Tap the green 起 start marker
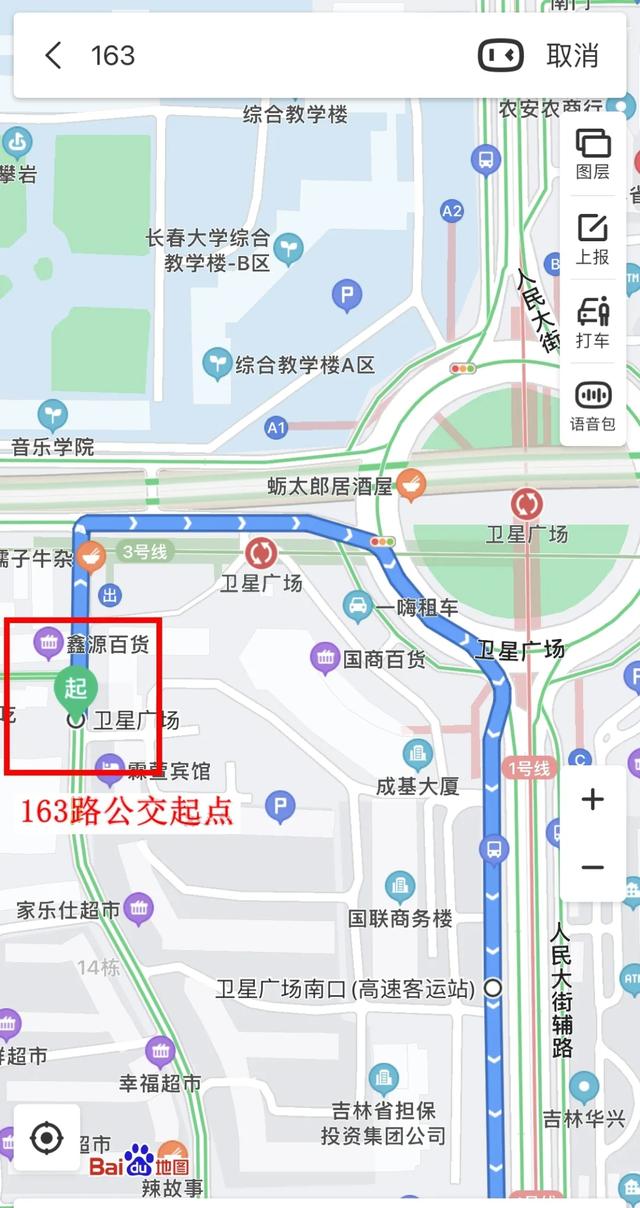 click(x=75, y=688)
